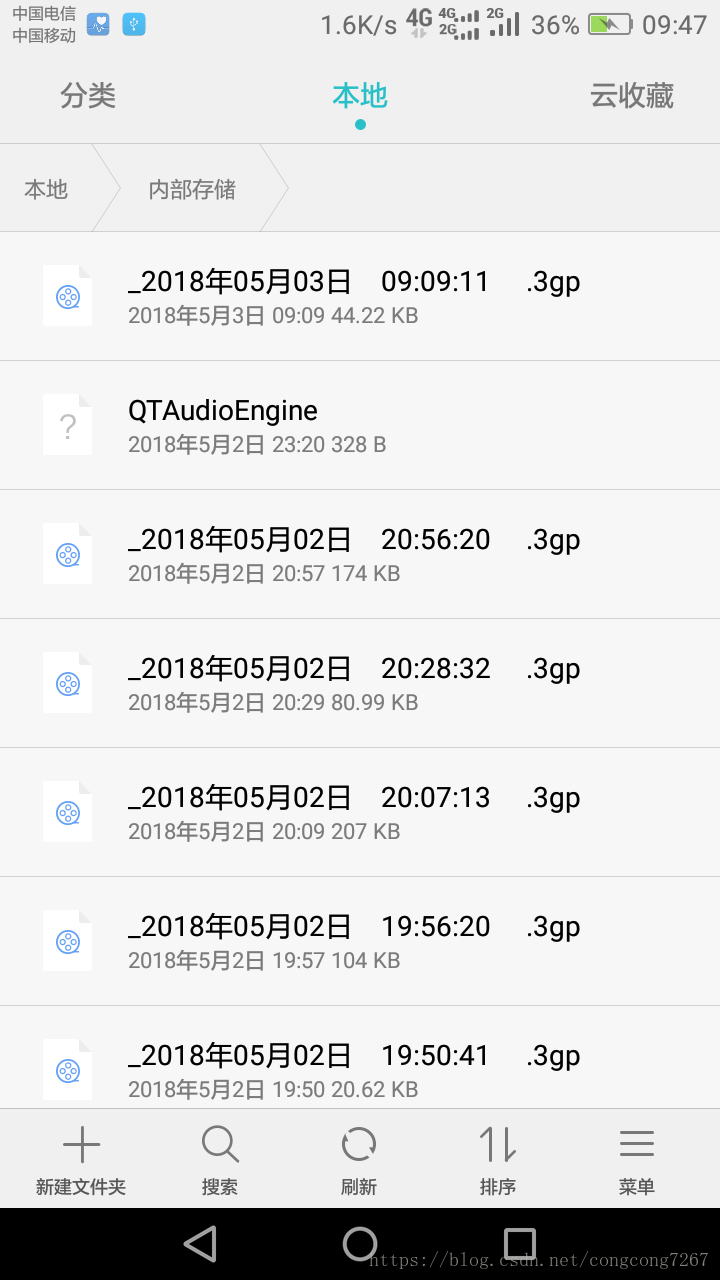Go to 本地 in the breadcrumb path
Viewport: 720px width, 1280px height.
point(46,189)
